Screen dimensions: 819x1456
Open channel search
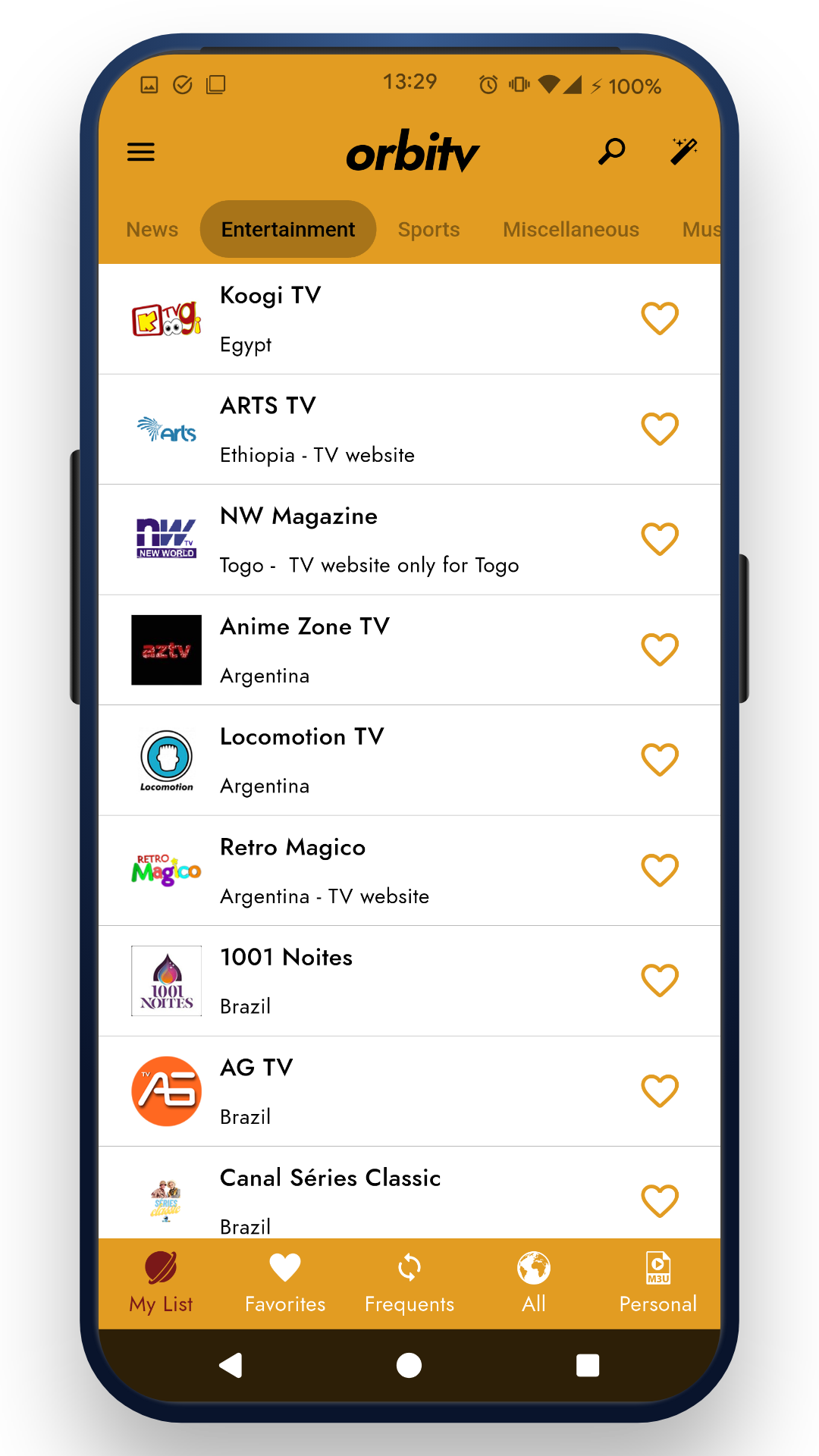pos(611,152)
